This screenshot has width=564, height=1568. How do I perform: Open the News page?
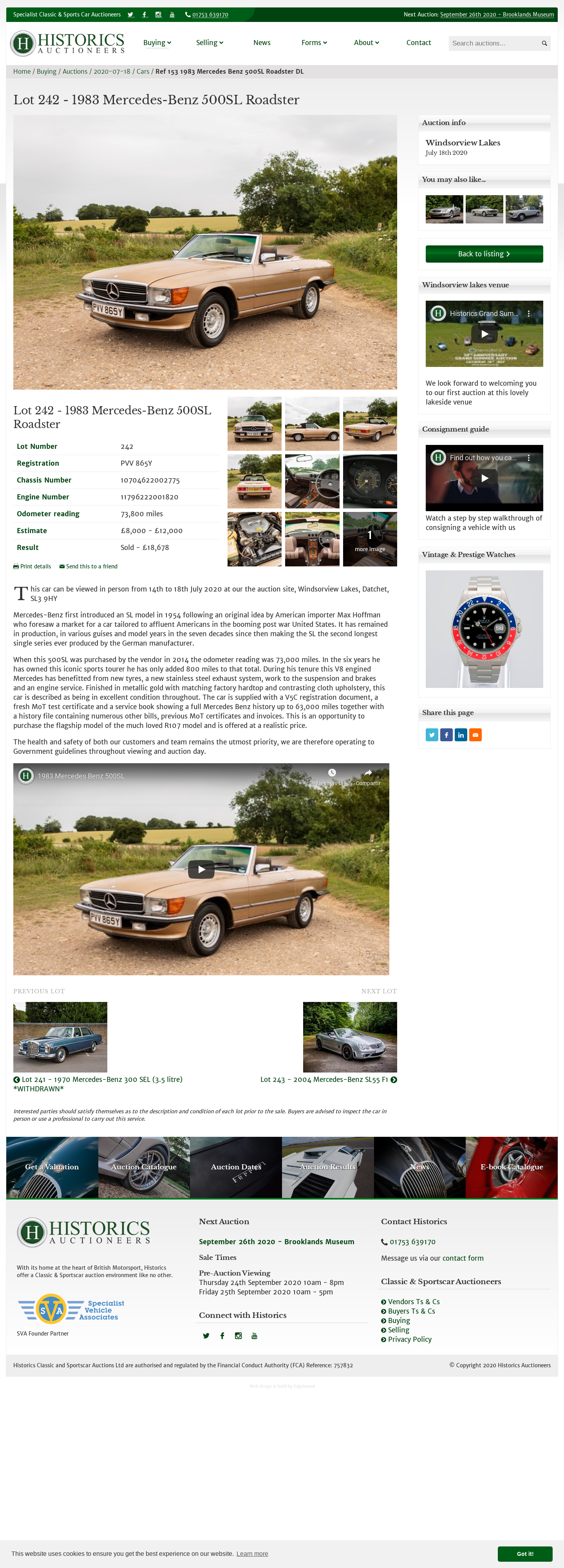pos(262,43)
